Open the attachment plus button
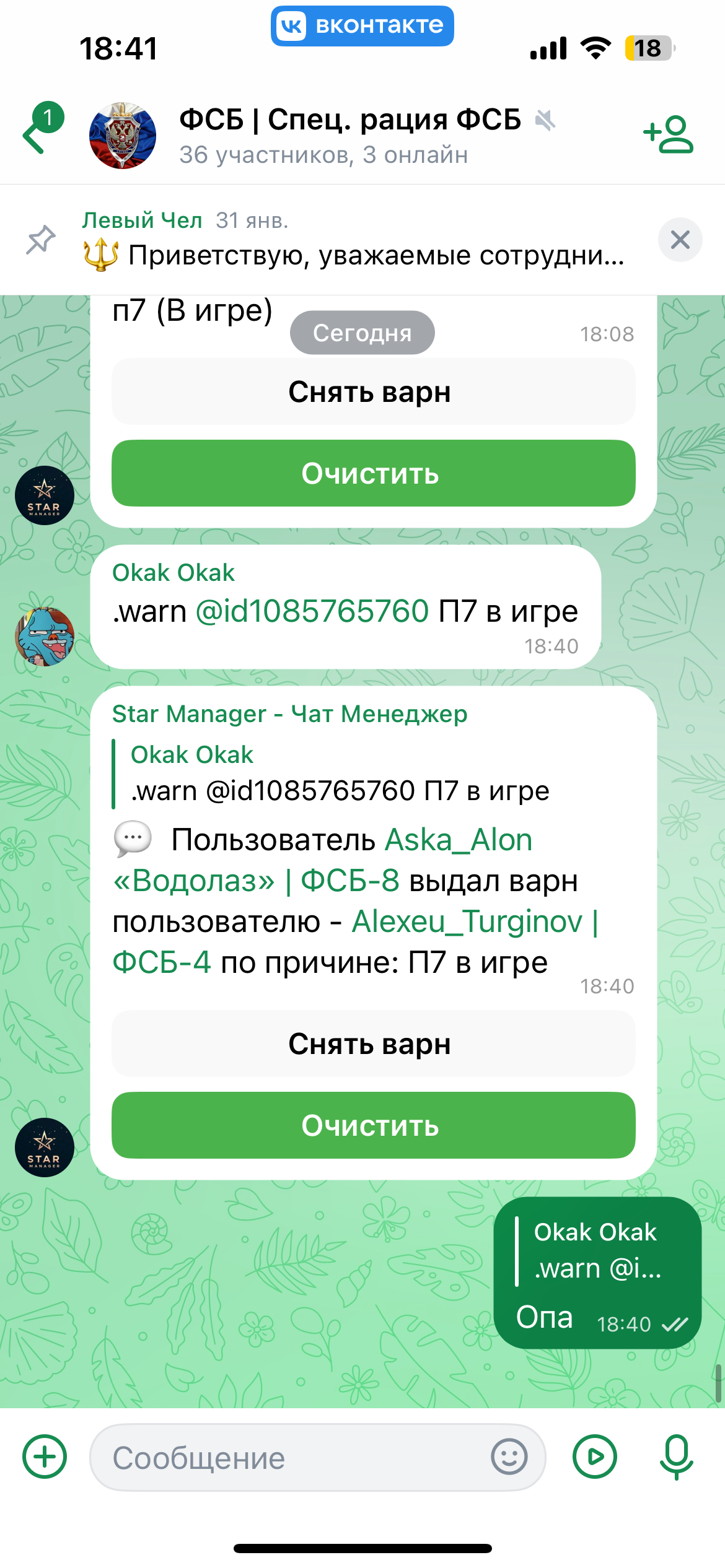This screenshot has width=725, height=1568. (45, 1457)
